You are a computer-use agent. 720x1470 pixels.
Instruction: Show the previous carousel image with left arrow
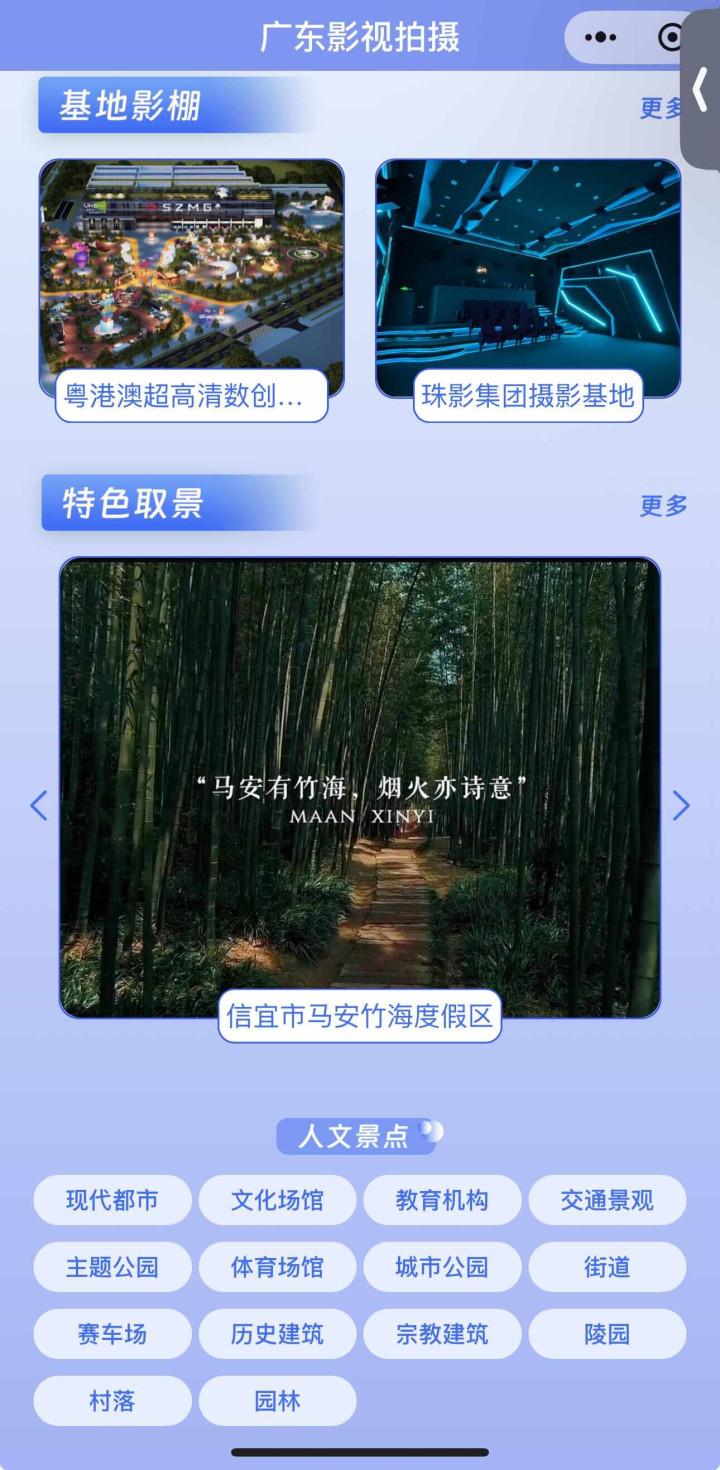click(x=39, y=805)
